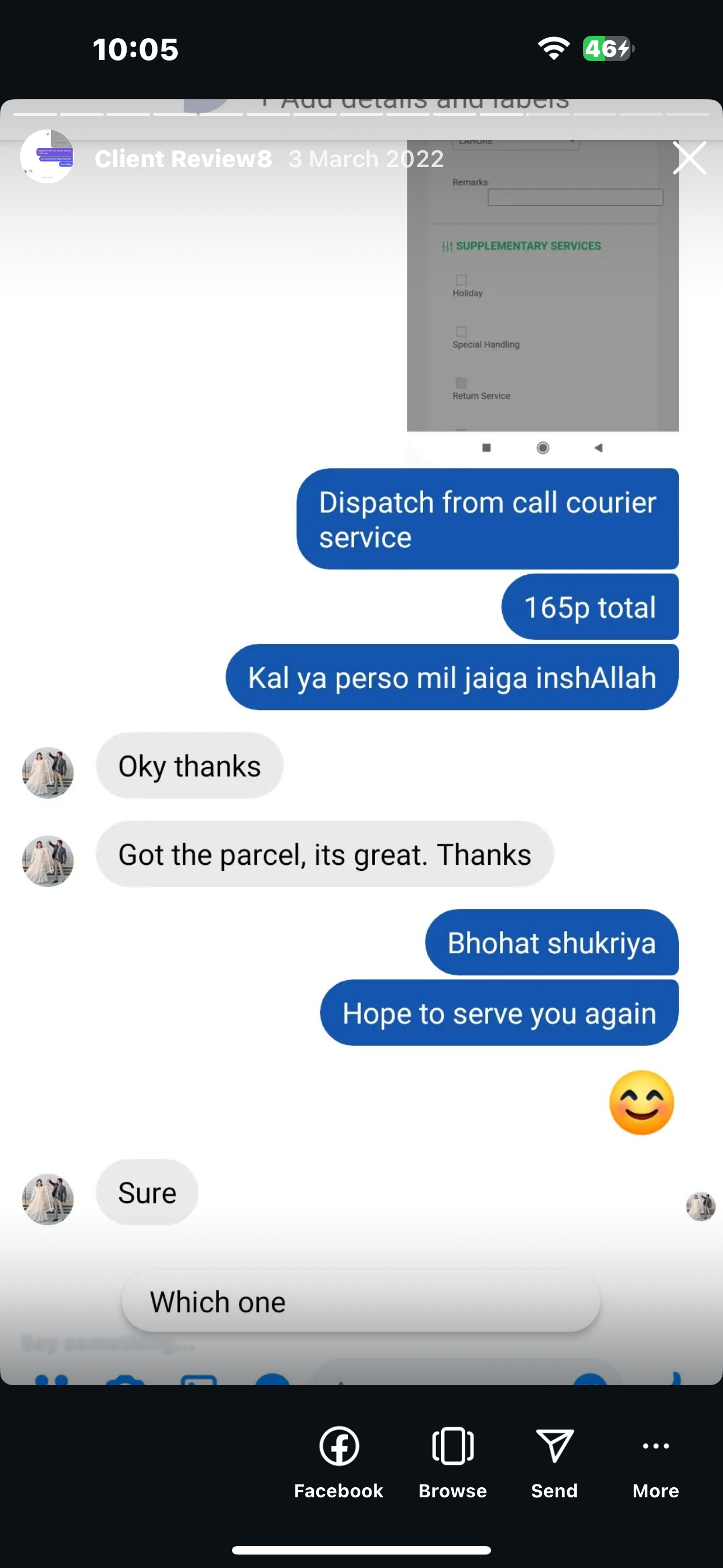Tap the Wi-Fi icon in the status bar
The image size is (723, 1568).
coord(553,48)
